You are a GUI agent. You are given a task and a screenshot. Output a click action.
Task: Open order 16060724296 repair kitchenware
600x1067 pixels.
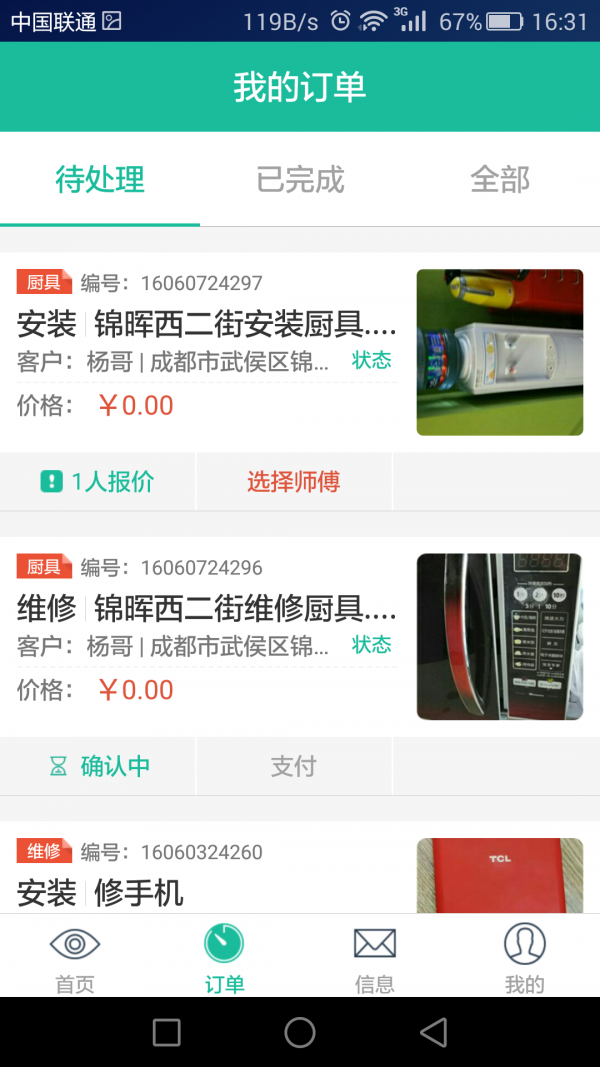coord(207,608)
